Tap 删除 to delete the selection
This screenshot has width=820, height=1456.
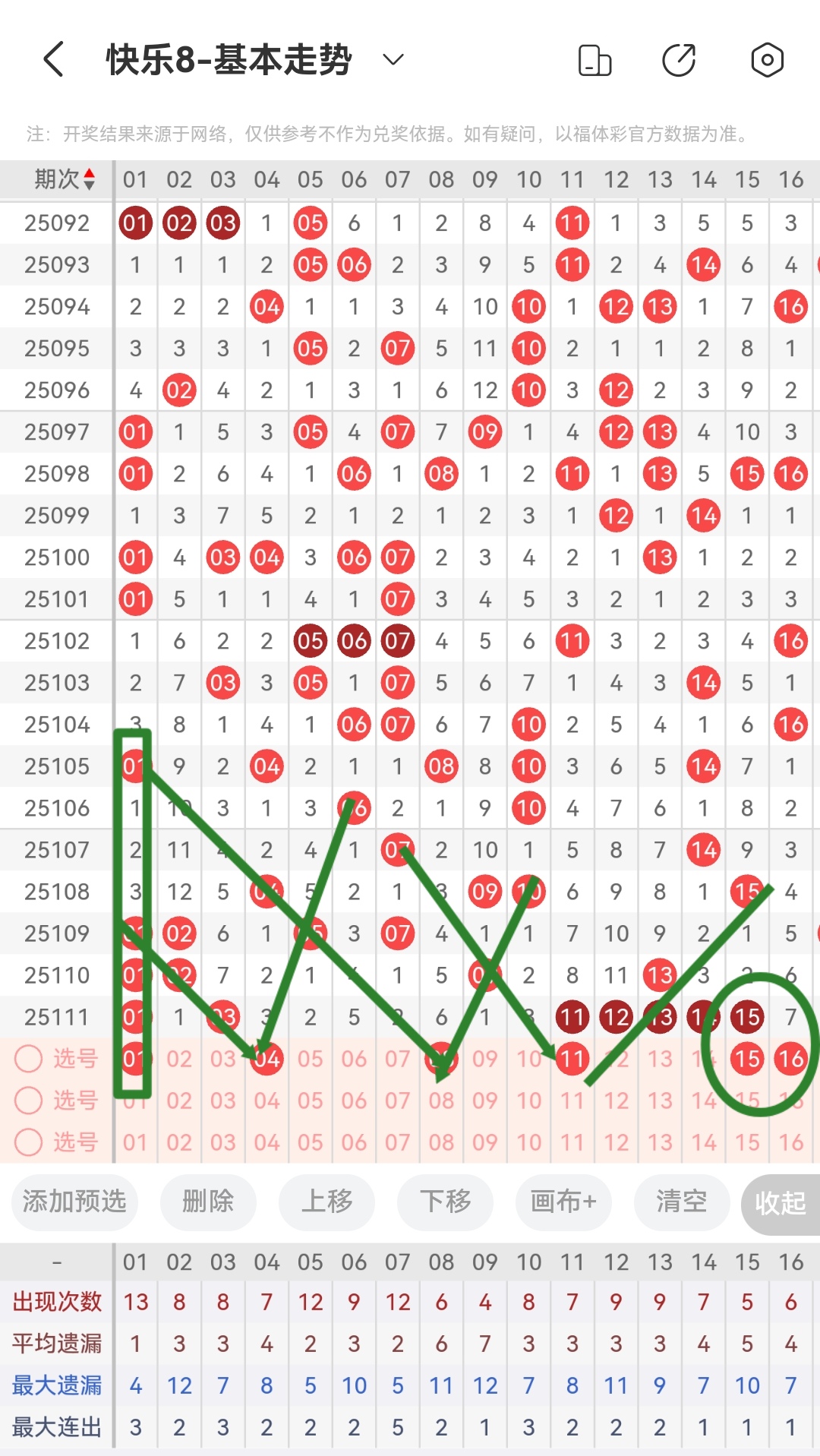208,1202
